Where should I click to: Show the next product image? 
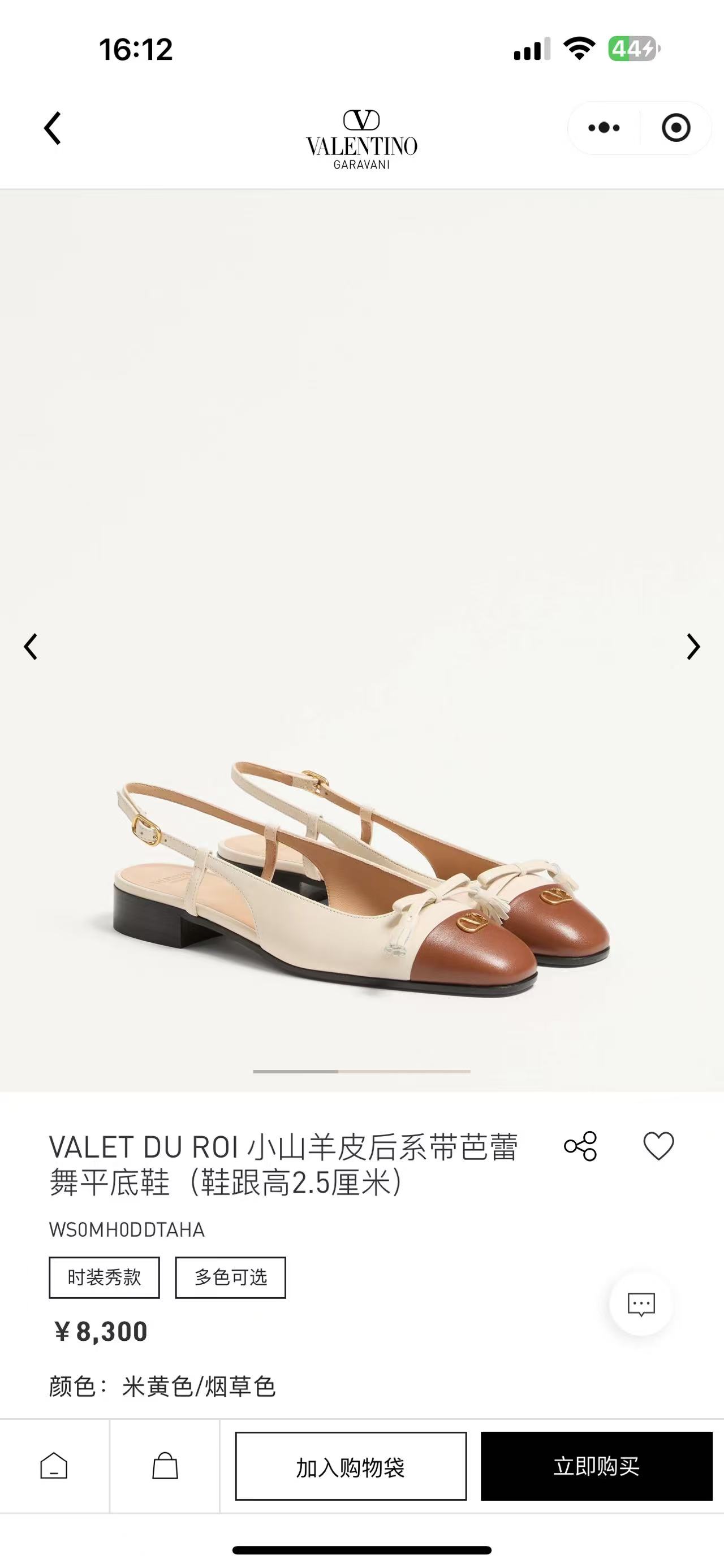[x=693, y=647]
